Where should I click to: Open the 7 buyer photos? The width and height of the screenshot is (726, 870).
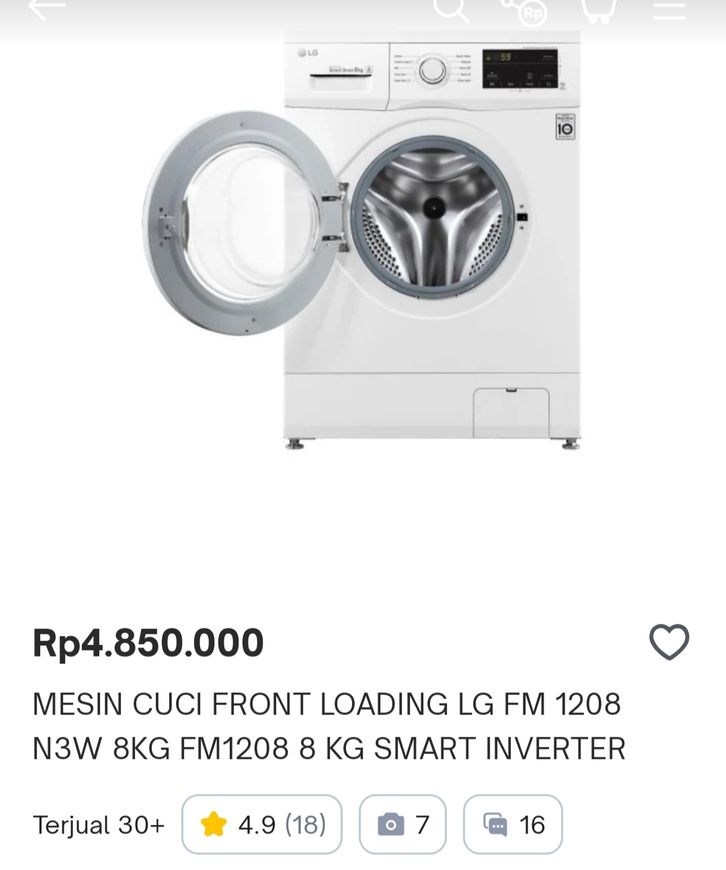[x=402, y=824]
